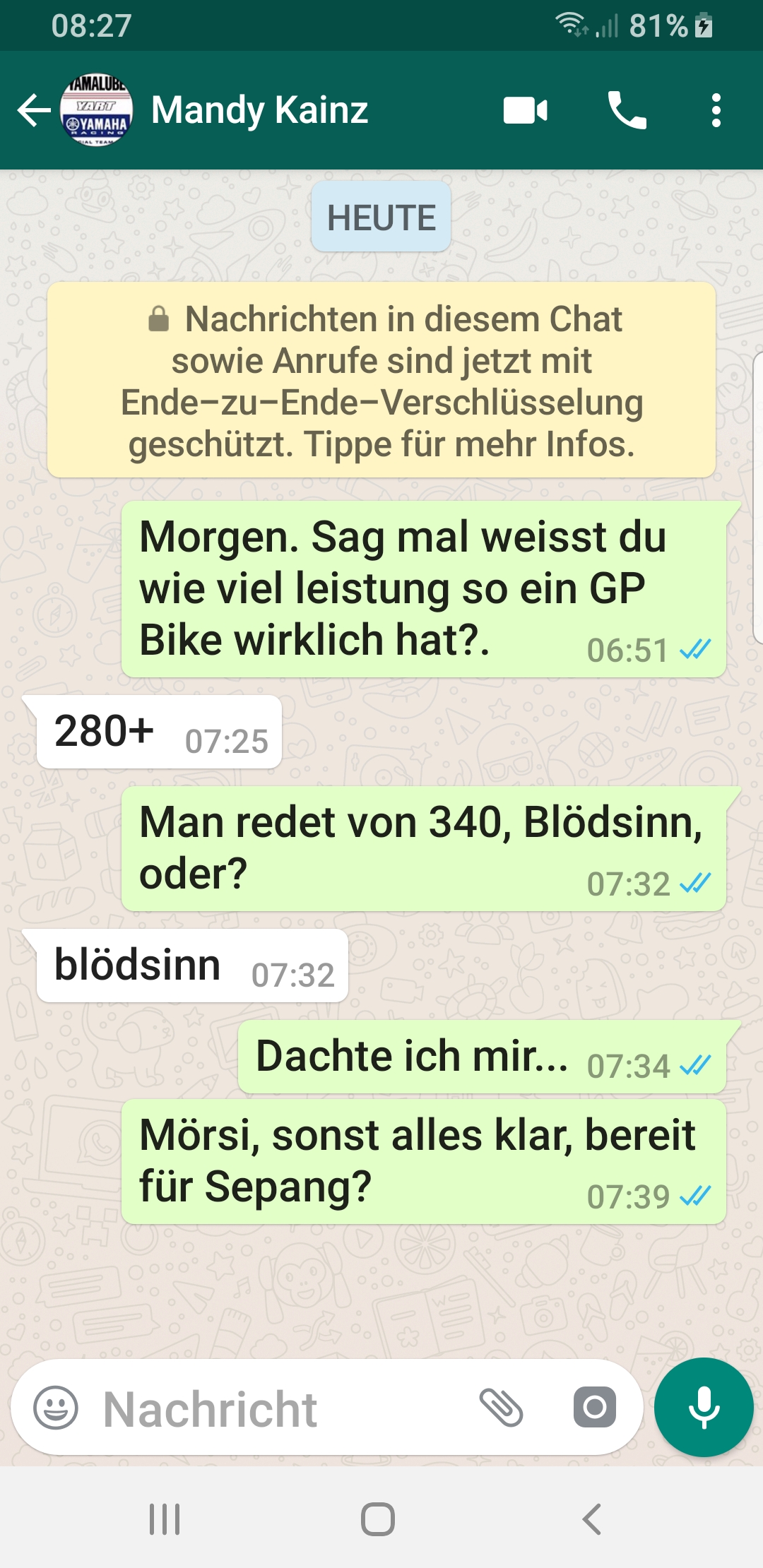Open recent apps from the navigation bar
This screenshot has width=763, height=1568.
[165, 1519]
